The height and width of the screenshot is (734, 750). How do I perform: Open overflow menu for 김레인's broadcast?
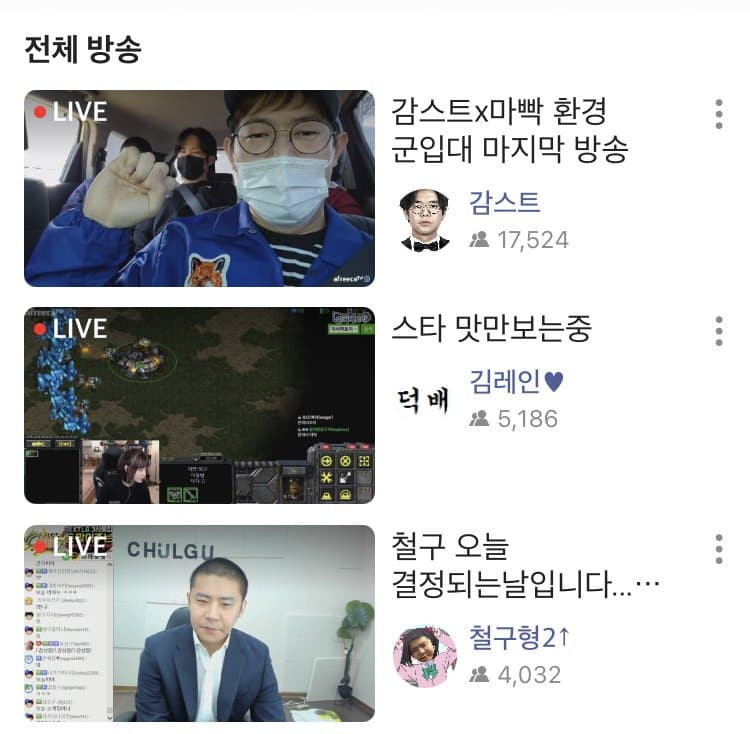718,330
